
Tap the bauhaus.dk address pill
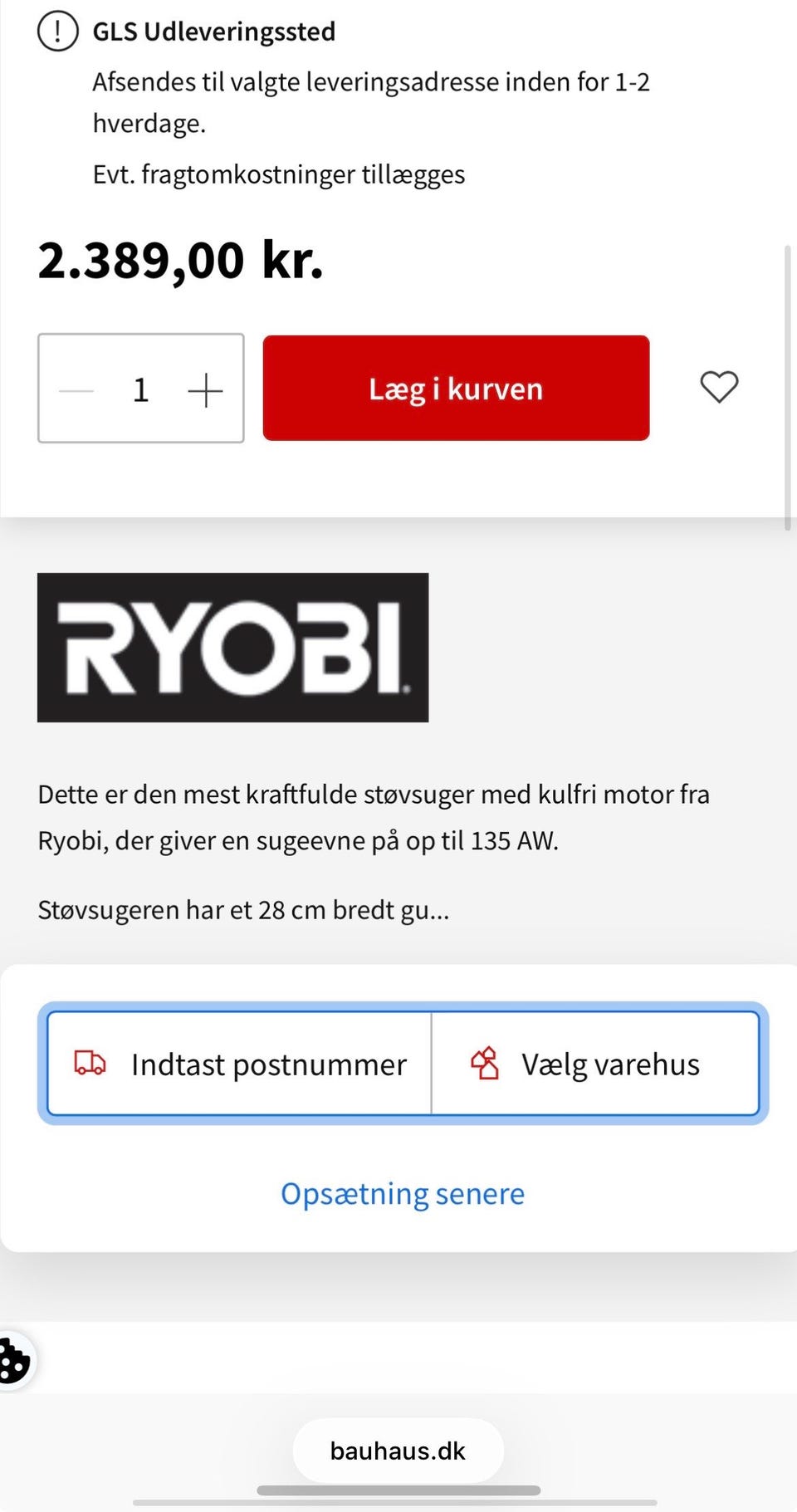pyautogui.click(x=398, y=1451)
